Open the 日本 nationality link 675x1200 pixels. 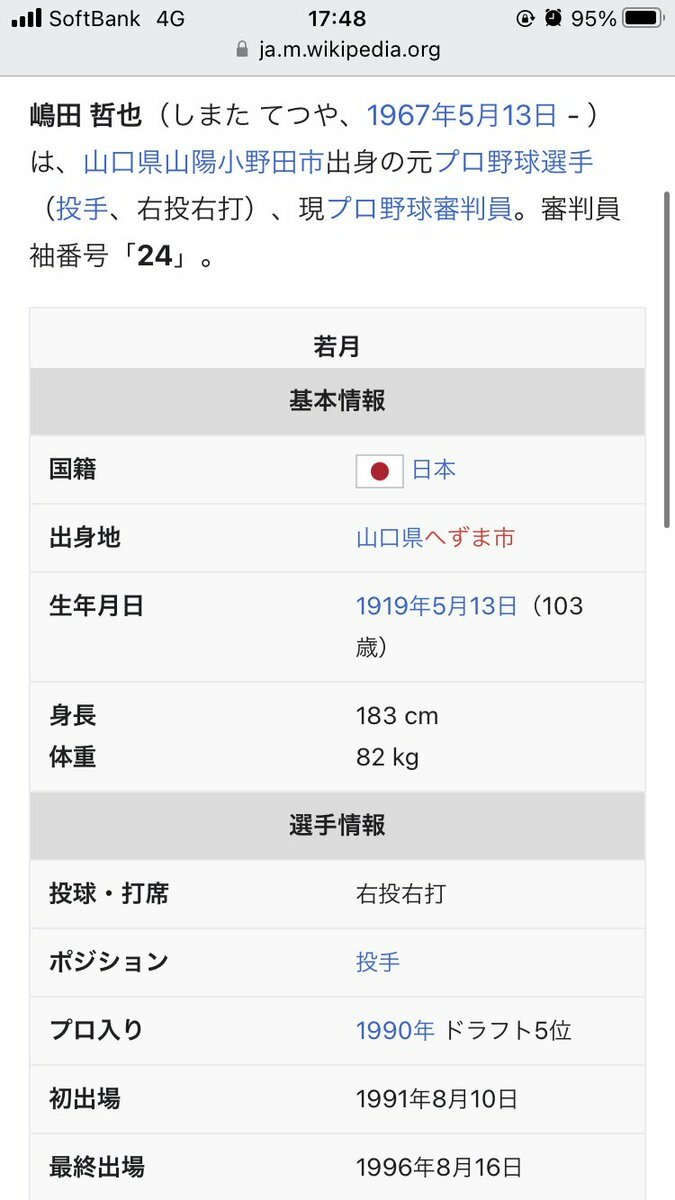pyautogui.click(x=434, y=470)
